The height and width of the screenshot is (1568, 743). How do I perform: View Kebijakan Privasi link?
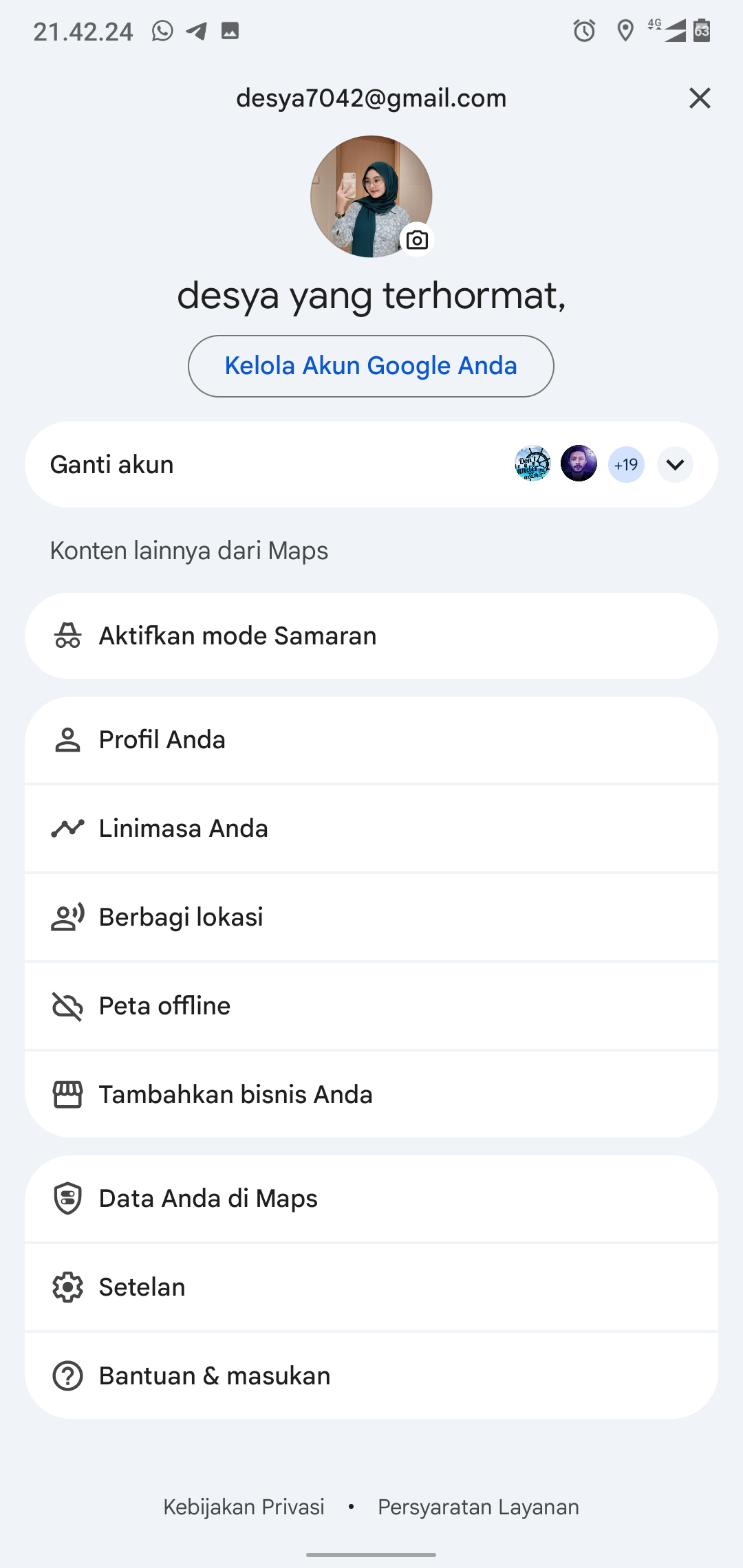[244, 1507]
